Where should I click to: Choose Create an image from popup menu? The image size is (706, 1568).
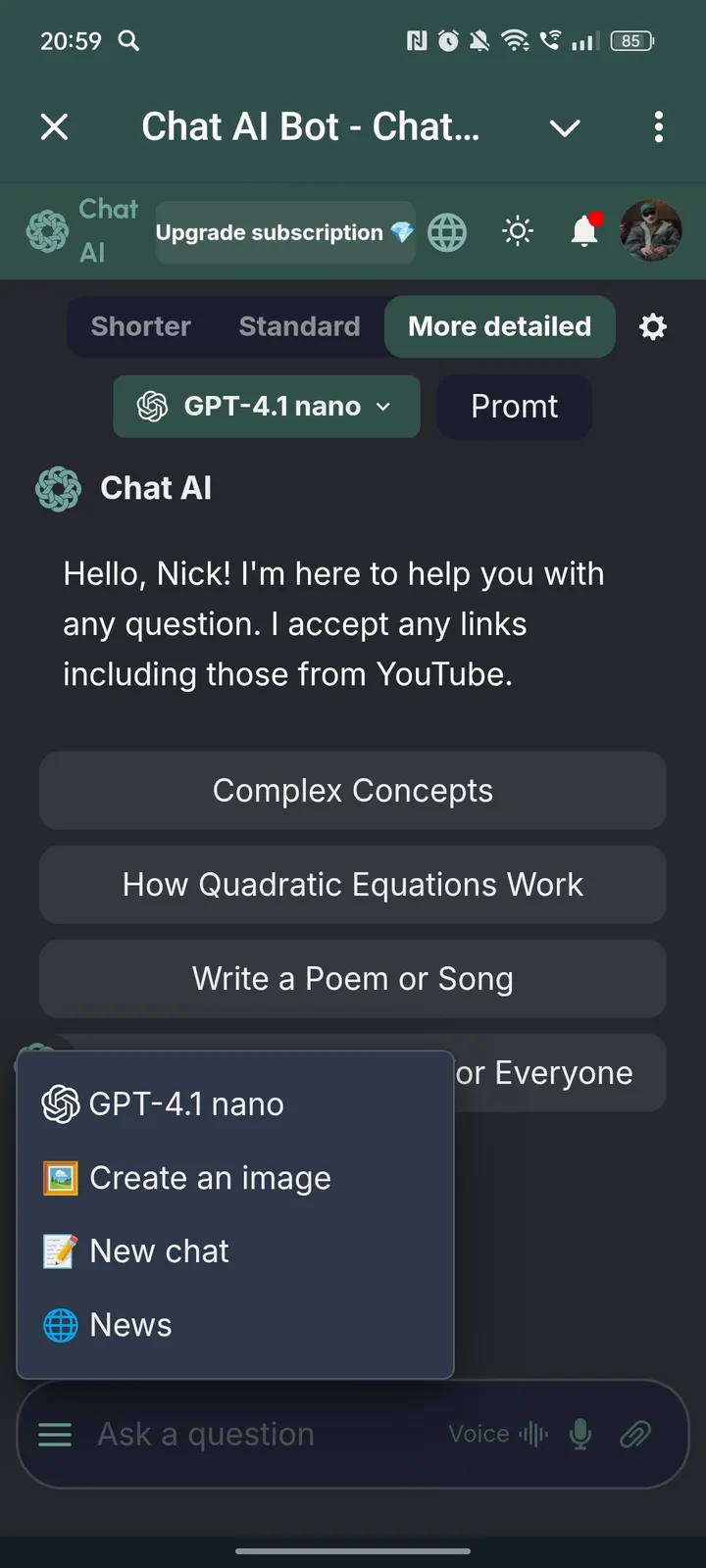pyautogui.click(x=210, y=1178)
